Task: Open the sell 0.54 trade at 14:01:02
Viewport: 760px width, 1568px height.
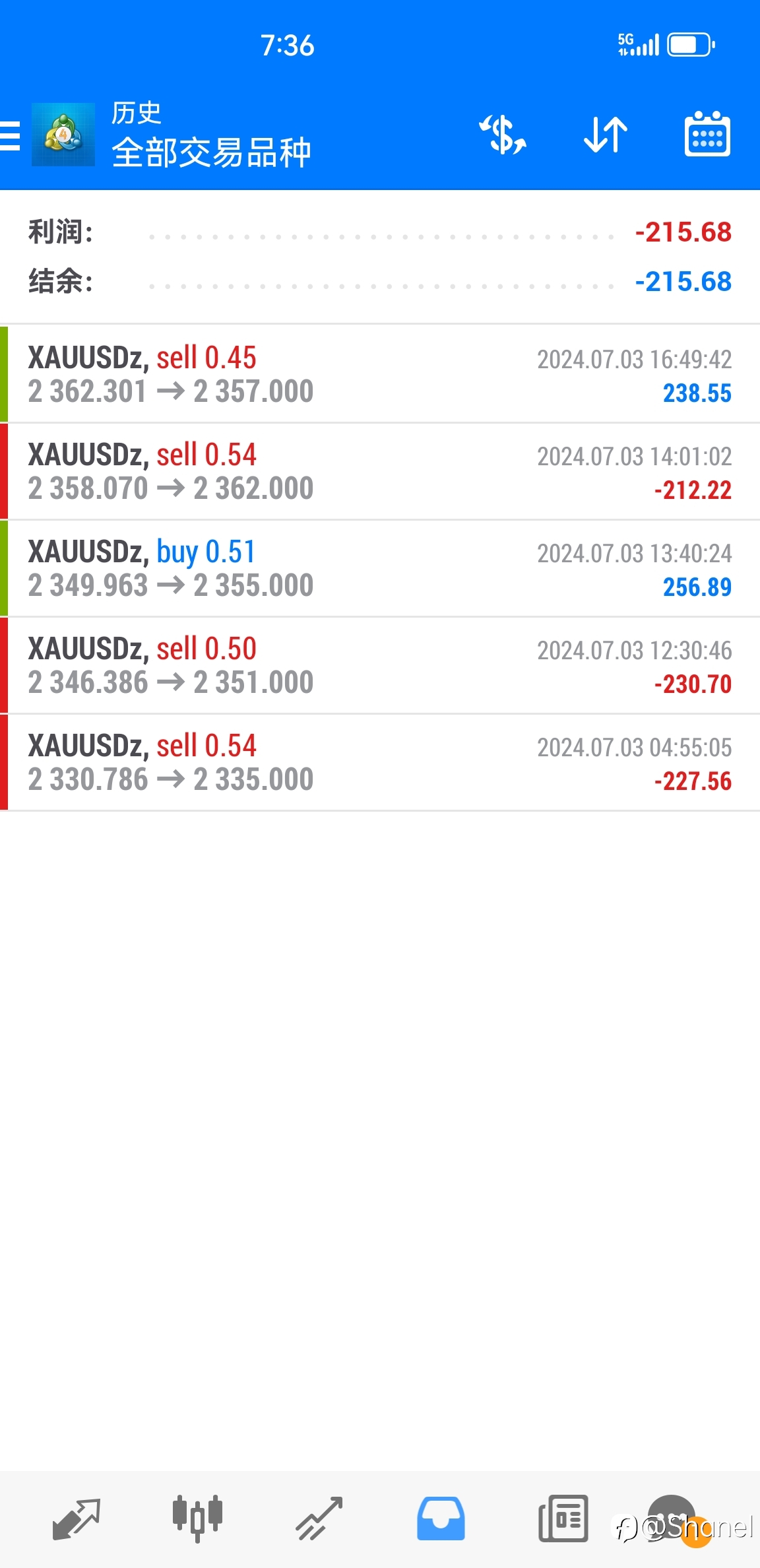Action: tap(380, 471)
